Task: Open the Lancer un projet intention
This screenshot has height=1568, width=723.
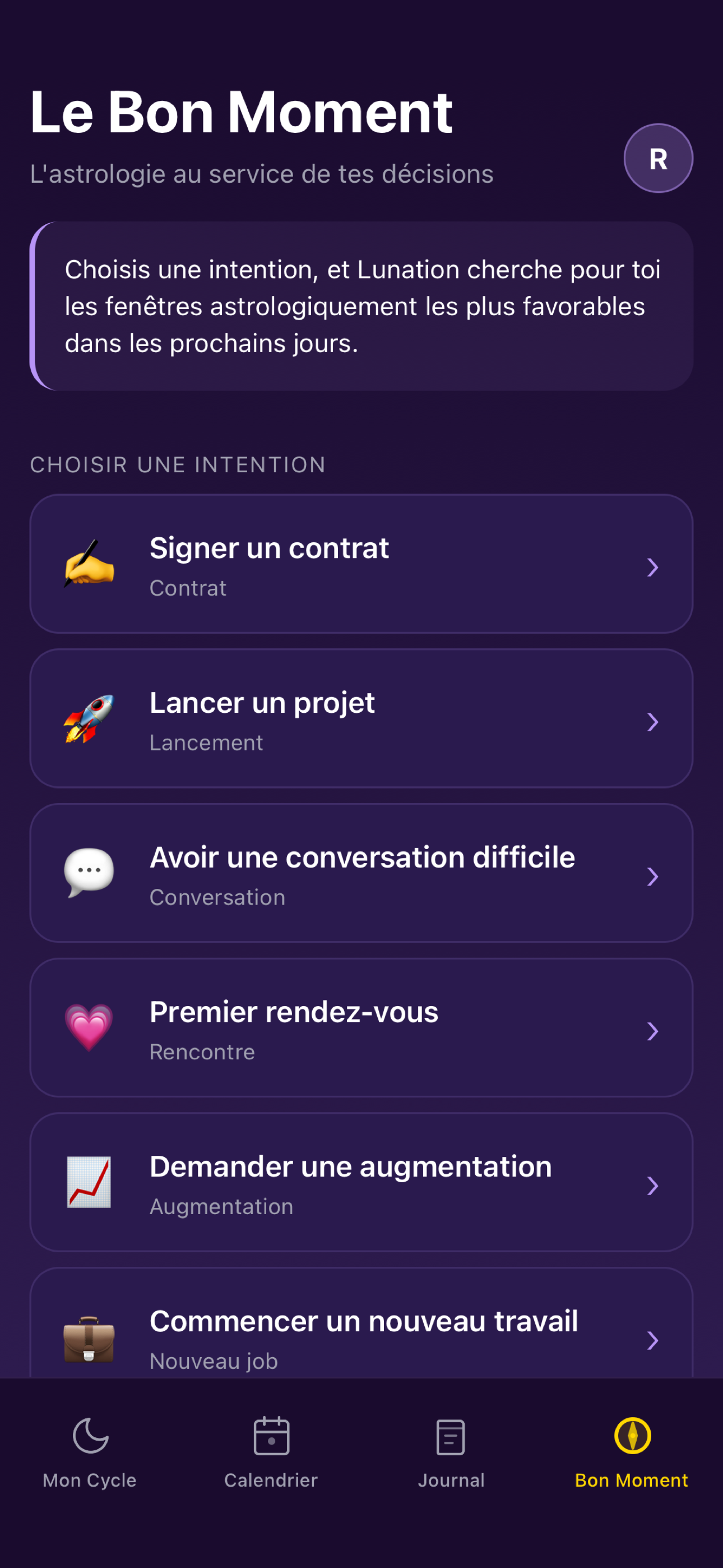Action: (x=361, y=721)
